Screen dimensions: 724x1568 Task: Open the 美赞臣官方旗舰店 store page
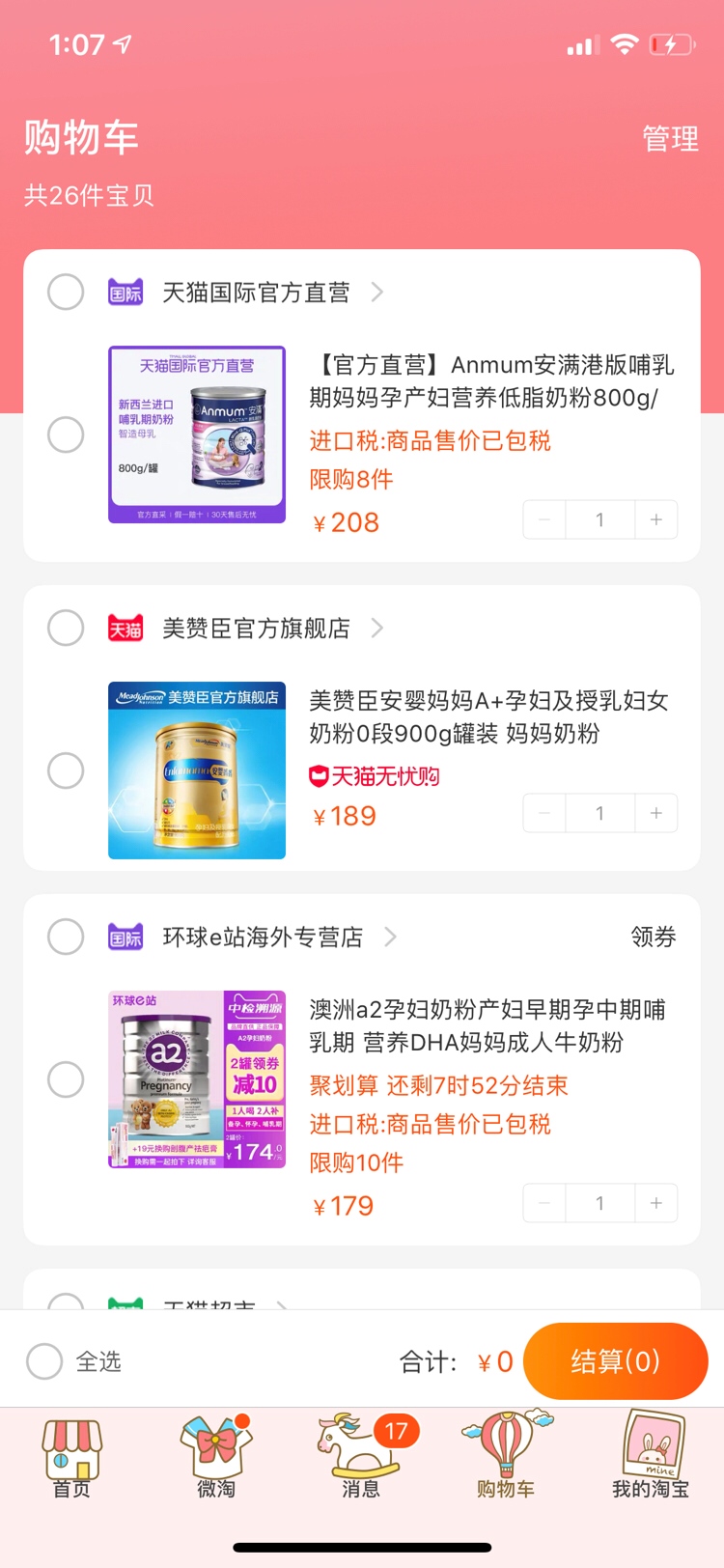(256, 629)
